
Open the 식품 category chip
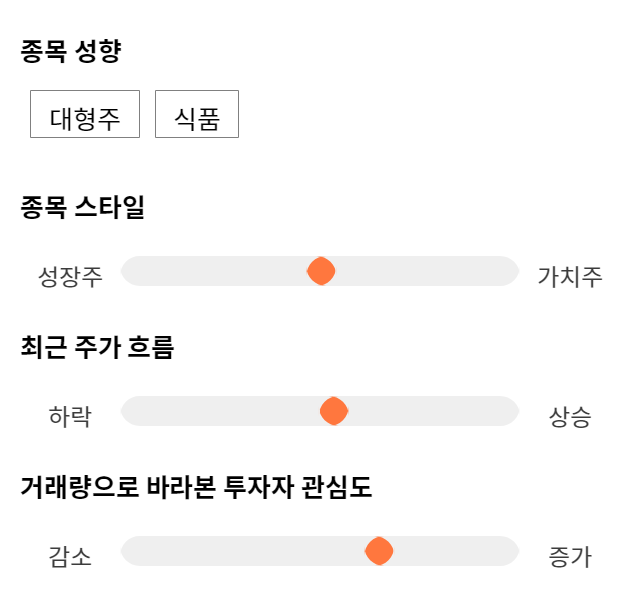click(197, 114)
